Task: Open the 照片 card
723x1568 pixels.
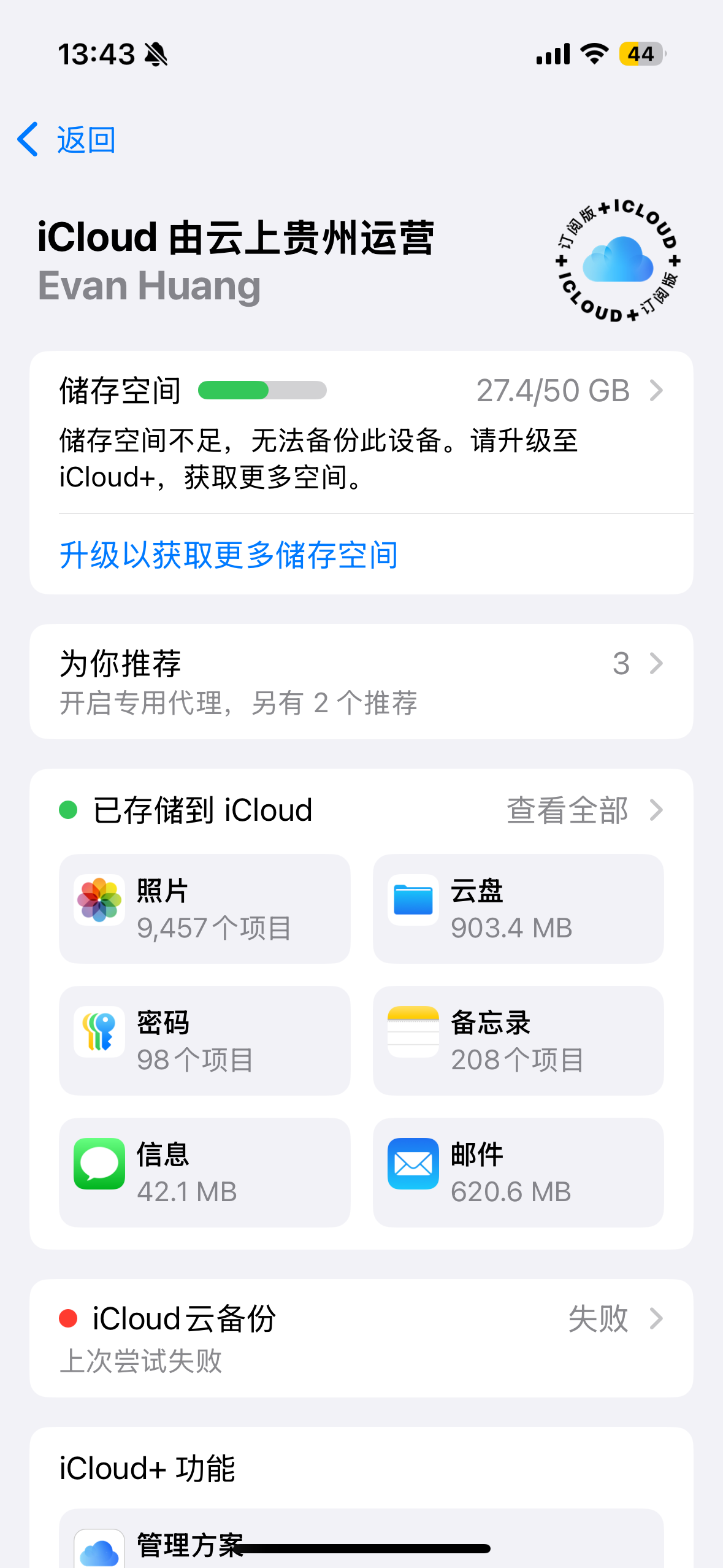Action: coord(205,909)
